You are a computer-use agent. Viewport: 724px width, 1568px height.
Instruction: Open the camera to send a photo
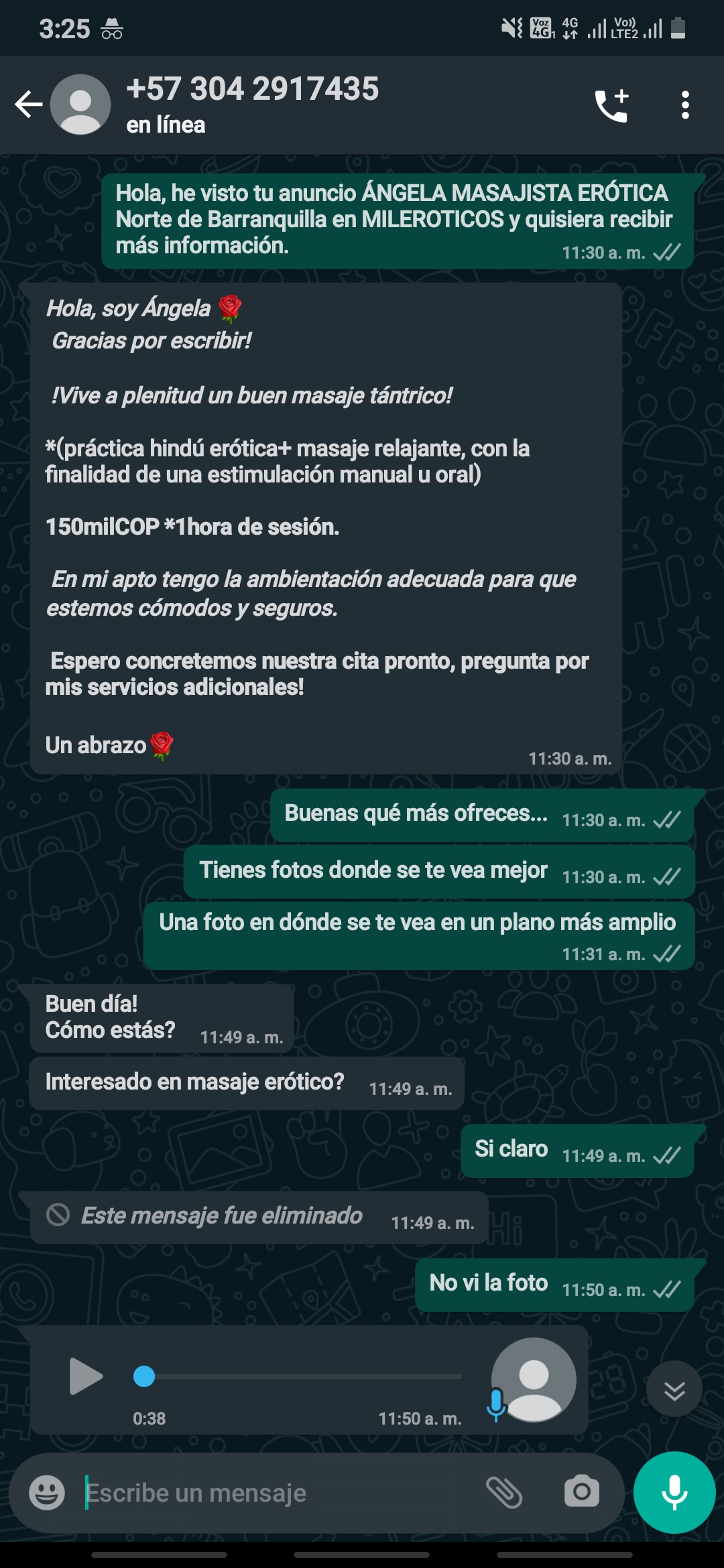coord(581,1493)
